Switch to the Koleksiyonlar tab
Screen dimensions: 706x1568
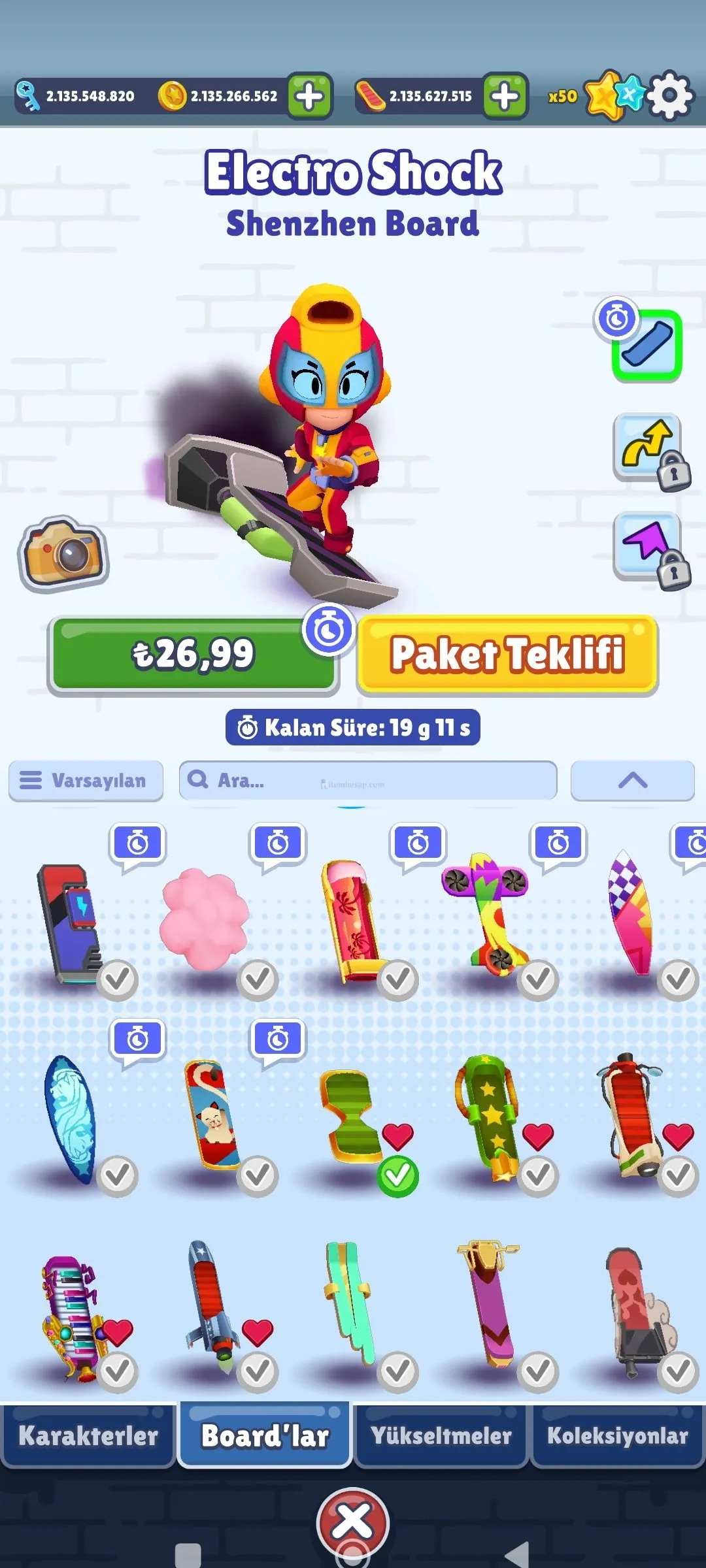[618, 1435]
